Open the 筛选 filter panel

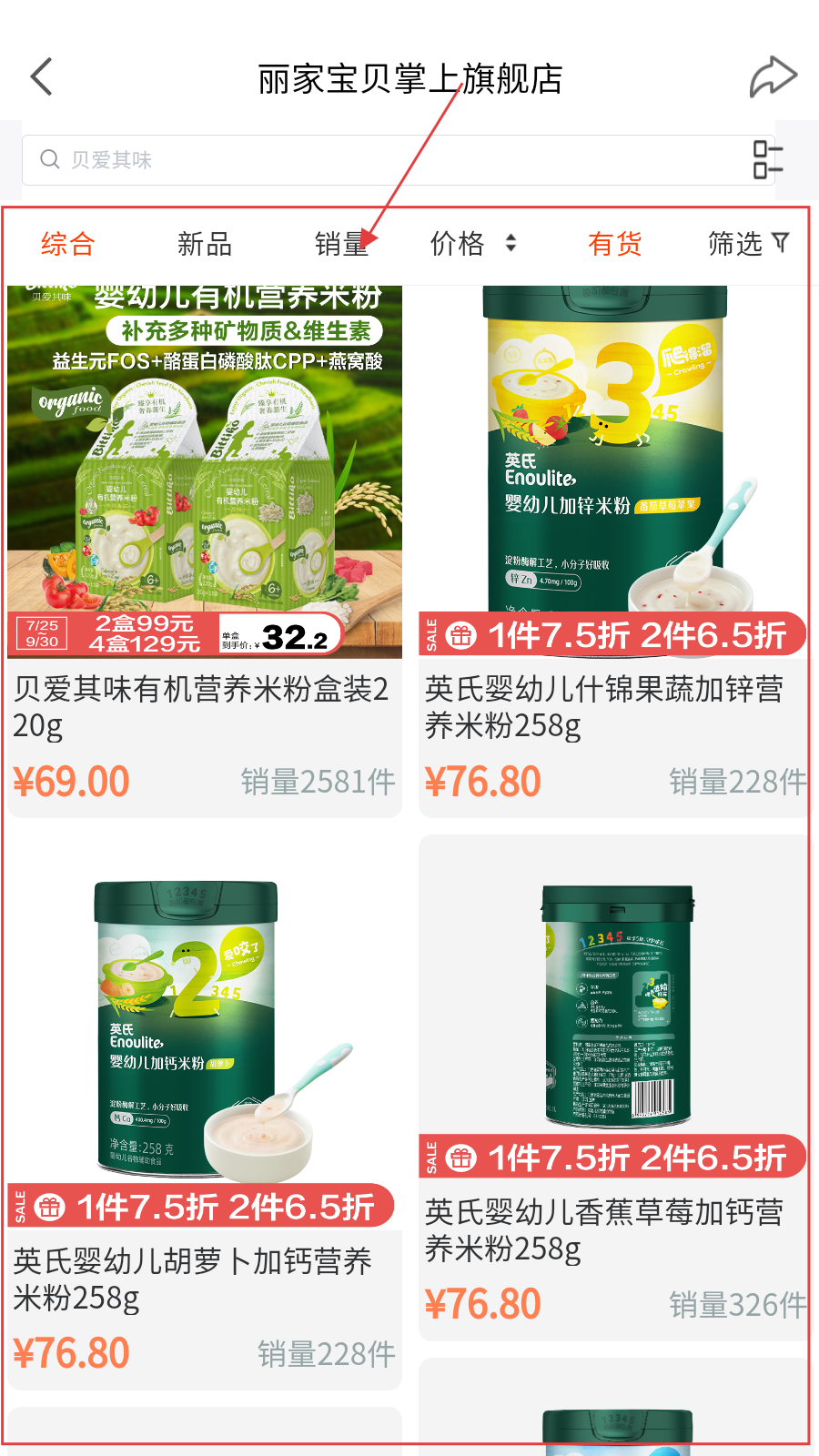(748, 244)
